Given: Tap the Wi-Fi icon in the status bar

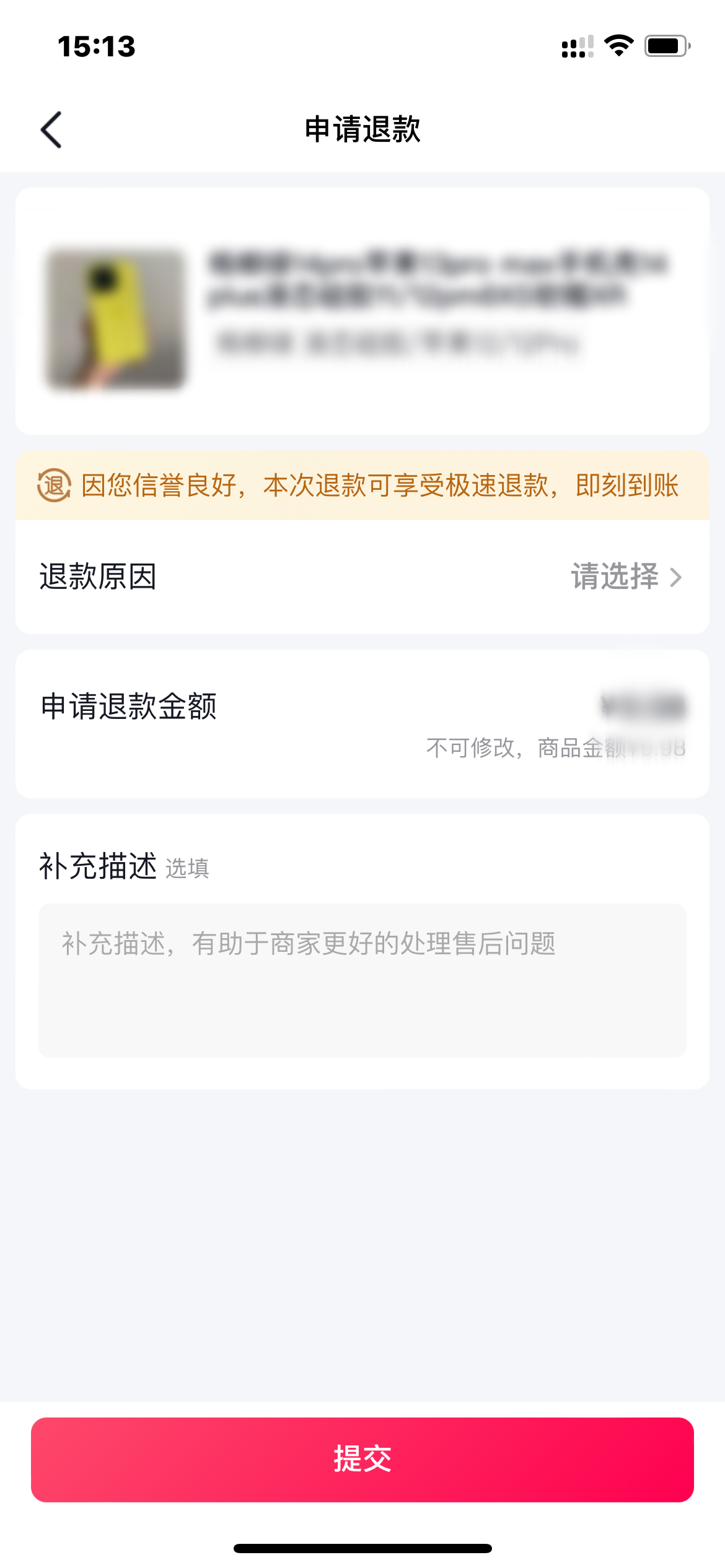Looking at the screenshot, I should (x=618, y=46).
